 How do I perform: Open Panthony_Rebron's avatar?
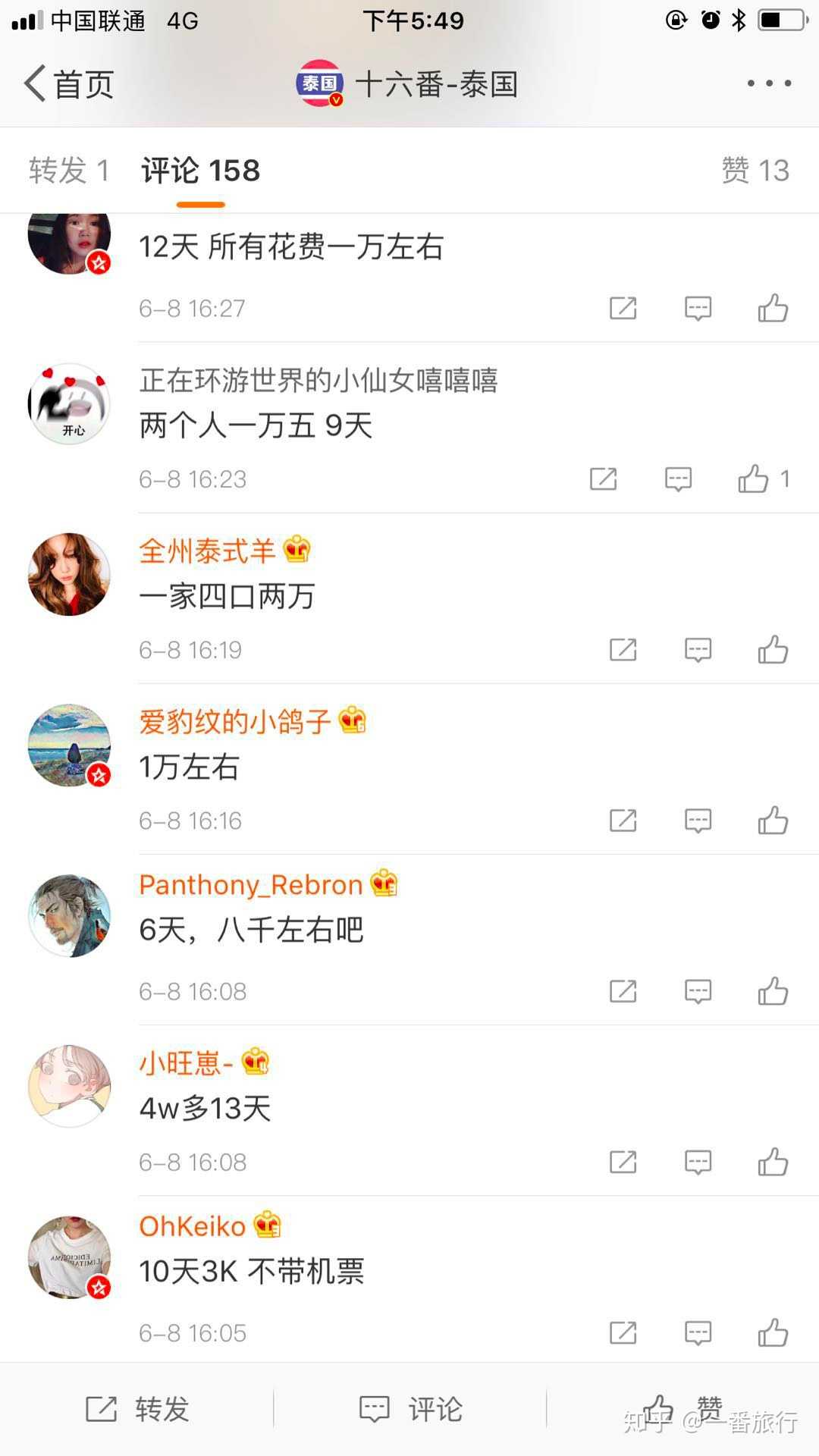tap(69, 916)
